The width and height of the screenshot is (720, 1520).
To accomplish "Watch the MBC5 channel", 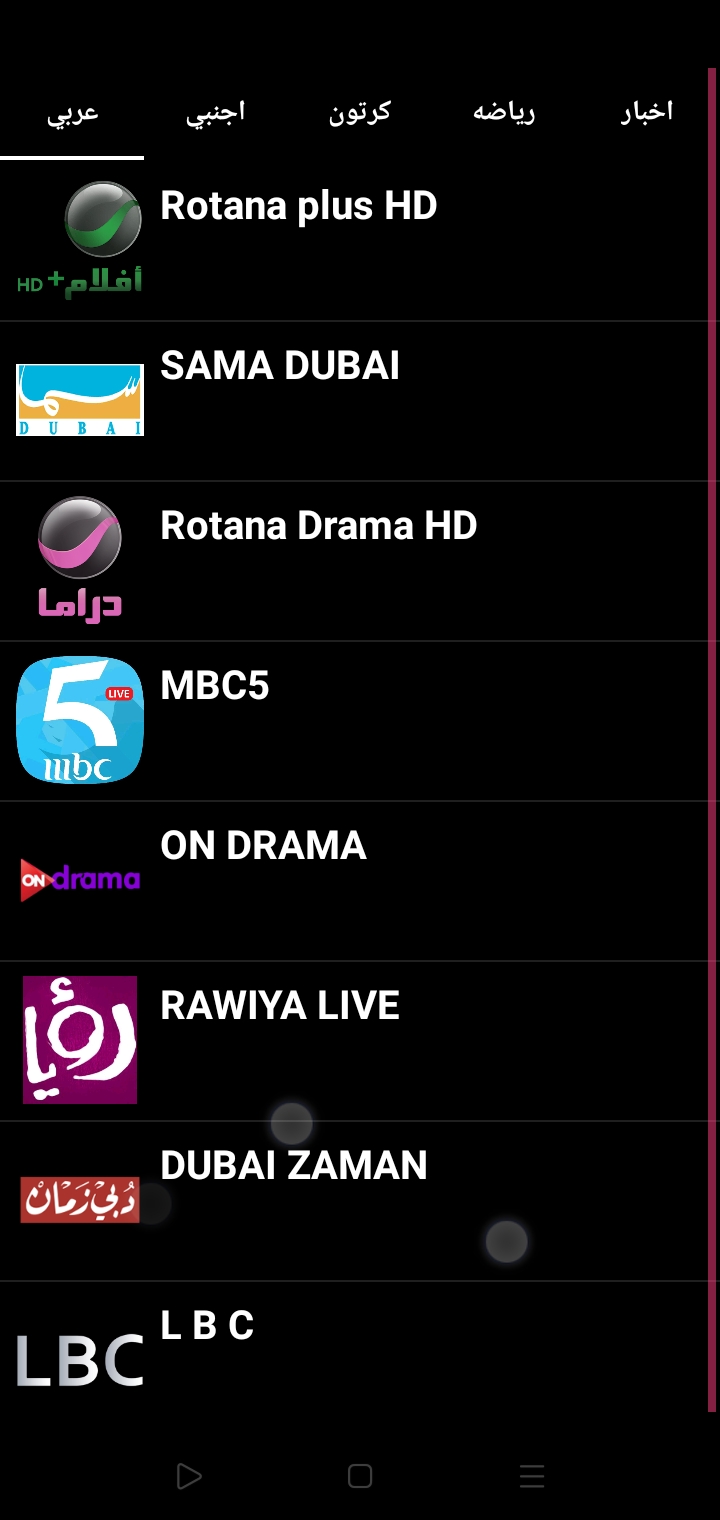I will 354,720.
